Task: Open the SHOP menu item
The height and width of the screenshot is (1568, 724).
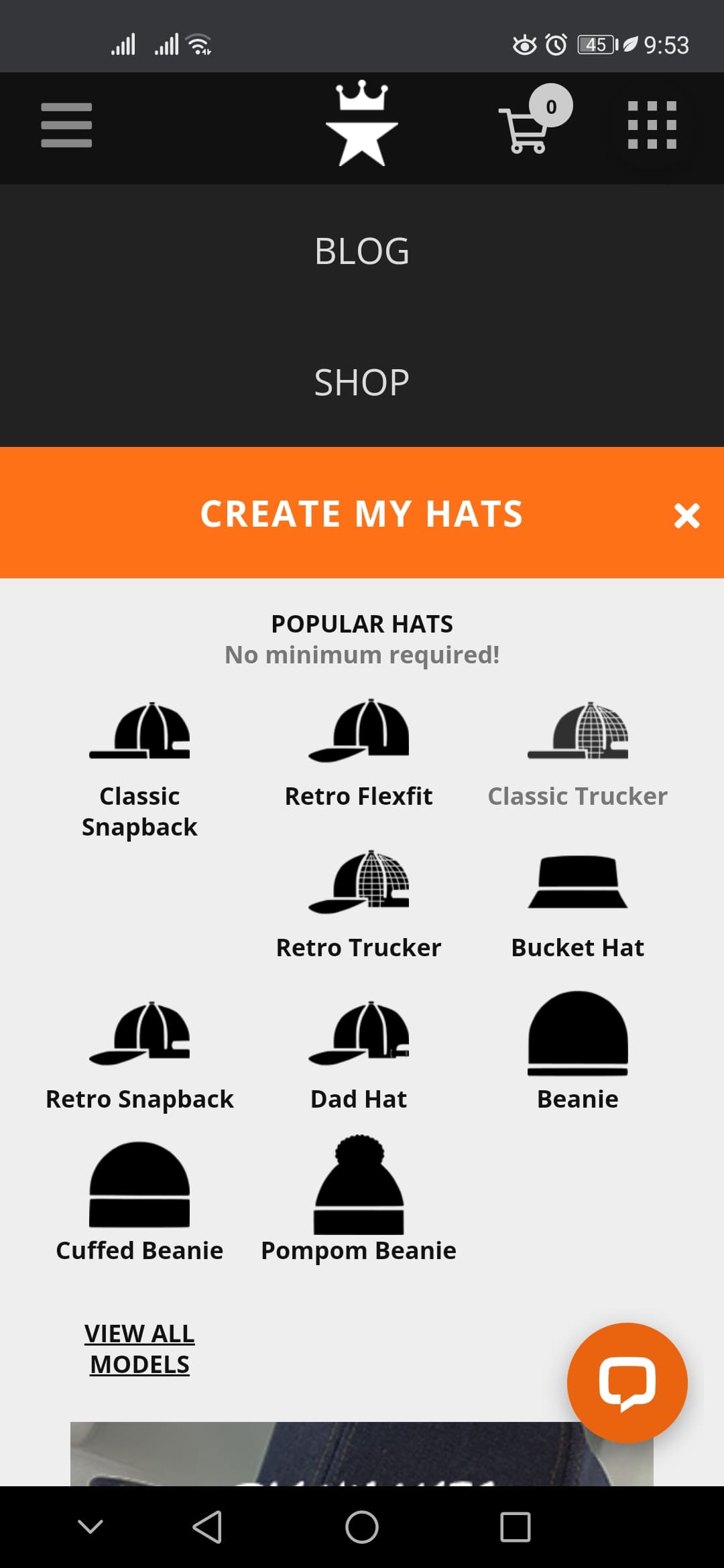Action: pyautogui.click(x=362, y=383)
